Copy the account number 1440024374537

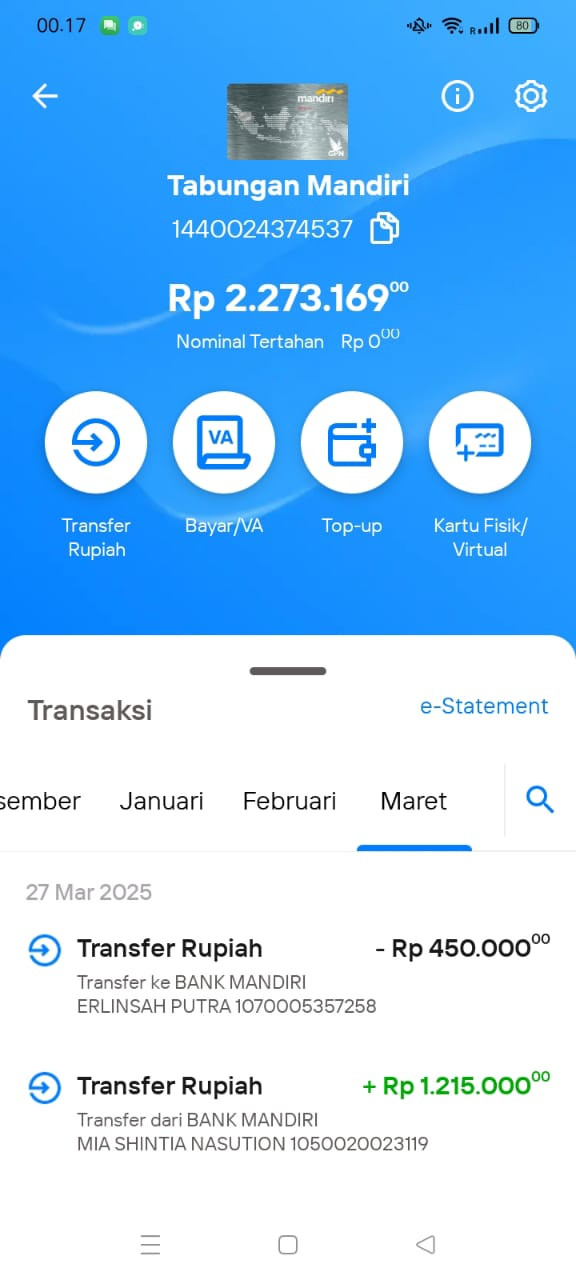click(x=385, y=229)
